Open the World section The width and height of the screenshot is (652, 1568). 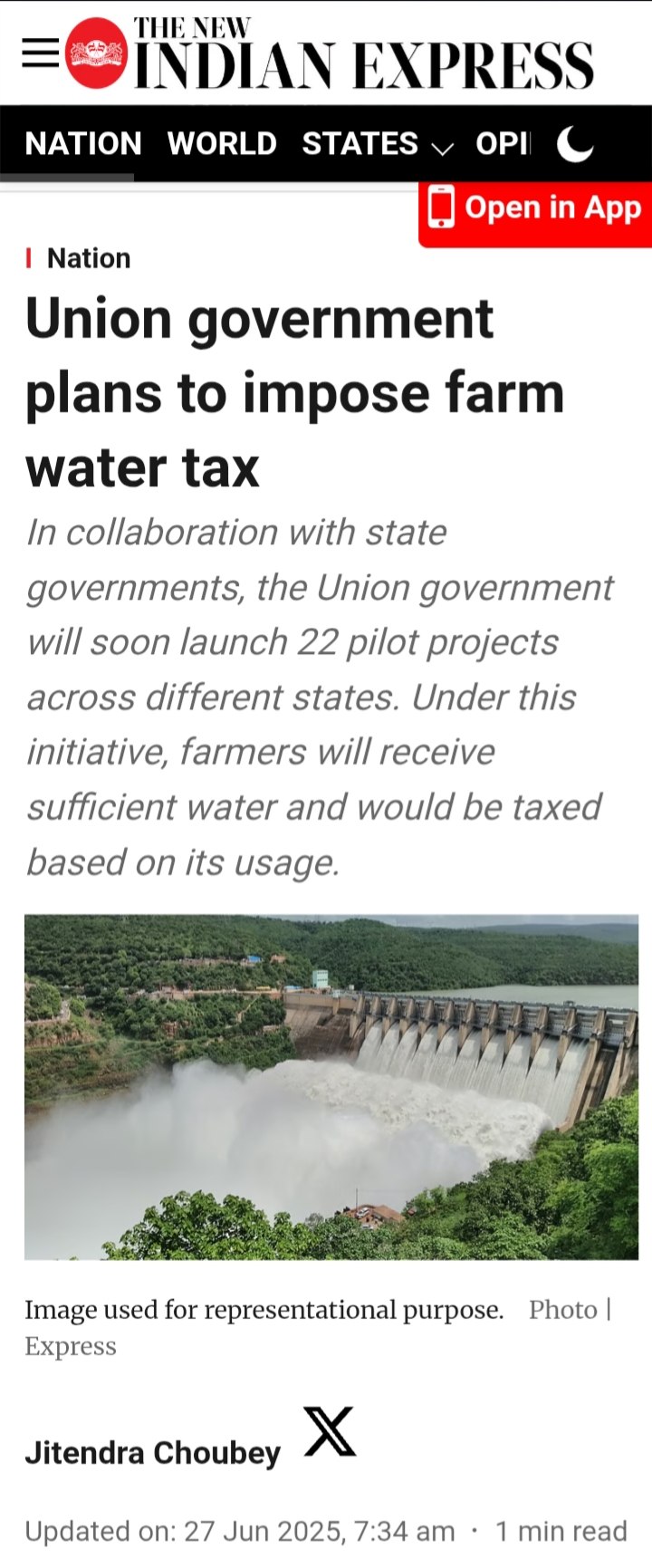[222, 144]
